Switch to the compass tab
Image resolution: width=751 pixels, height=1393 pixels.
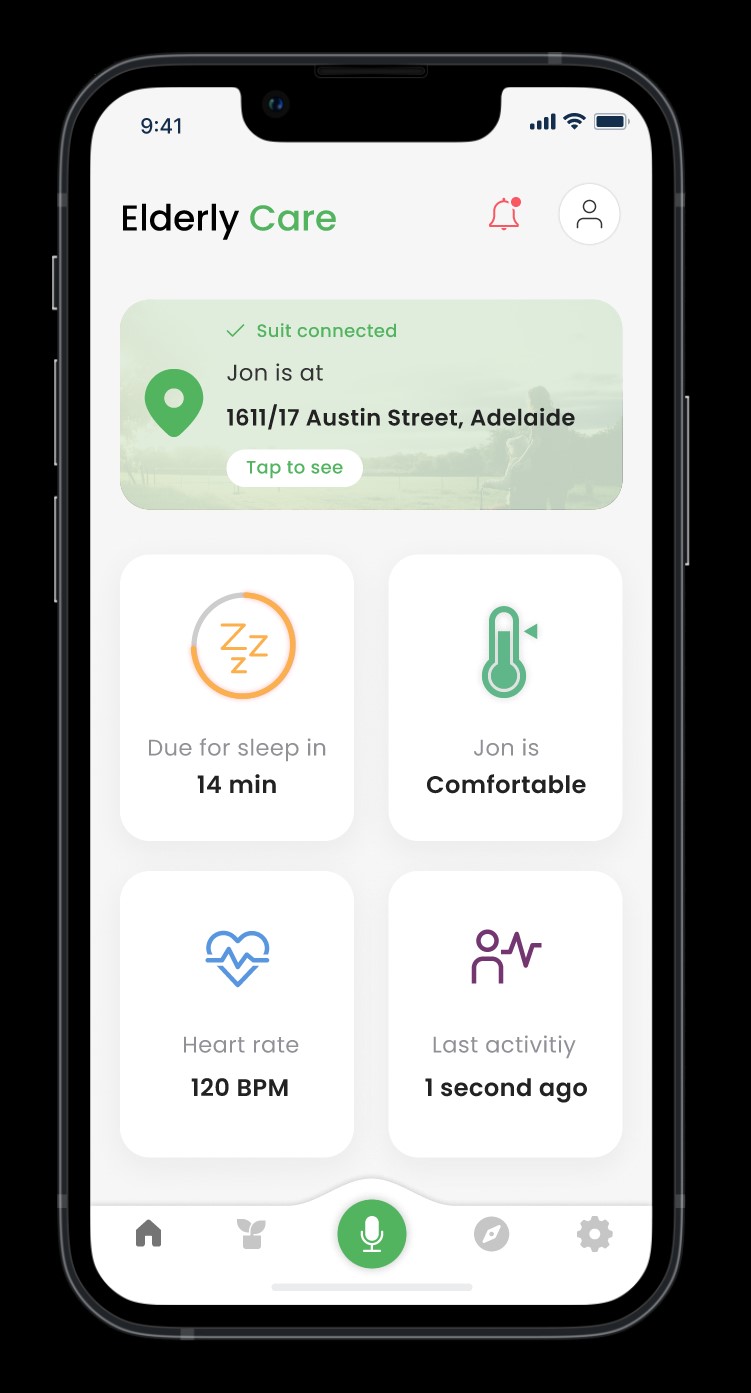[491, 1234]
